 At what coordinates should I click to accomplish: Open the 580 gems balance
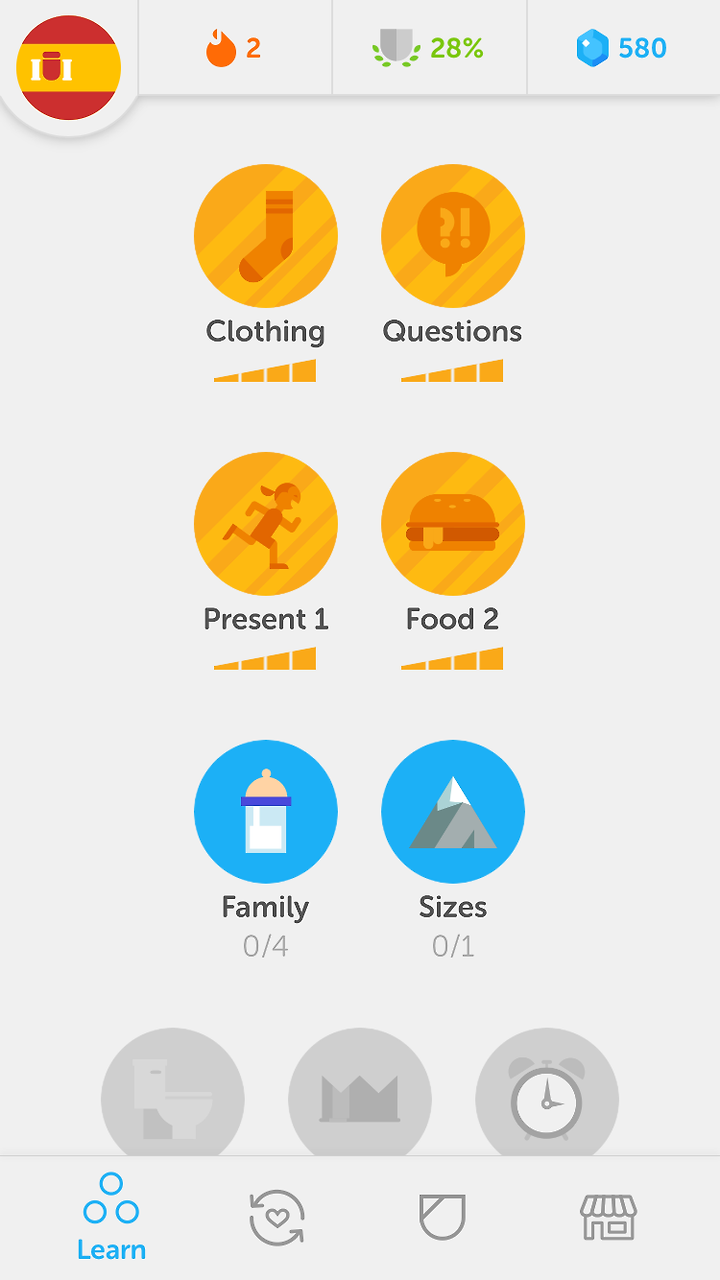click(621, 48)
